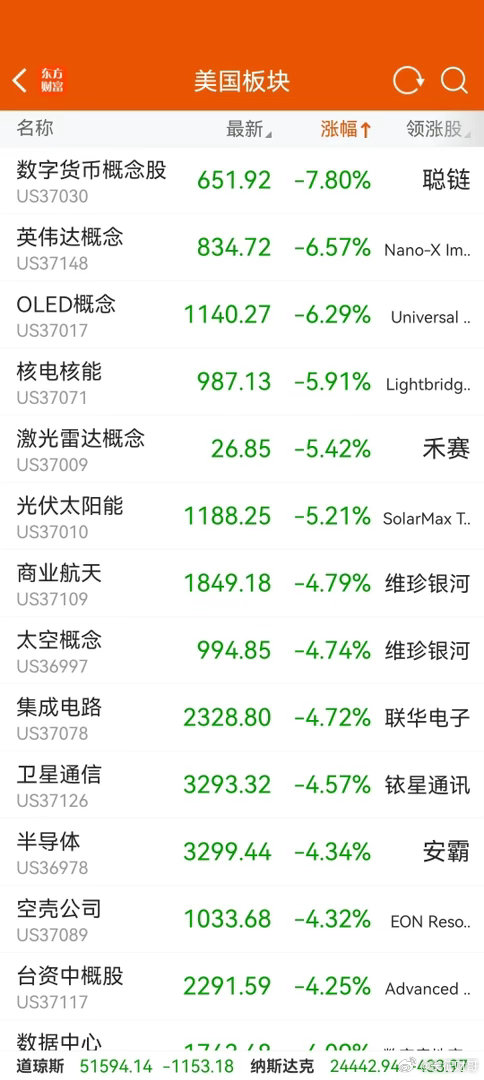This screenshot has width=484, height=1080.
Task: Open 核电核能 sector row
Action: 242,382
